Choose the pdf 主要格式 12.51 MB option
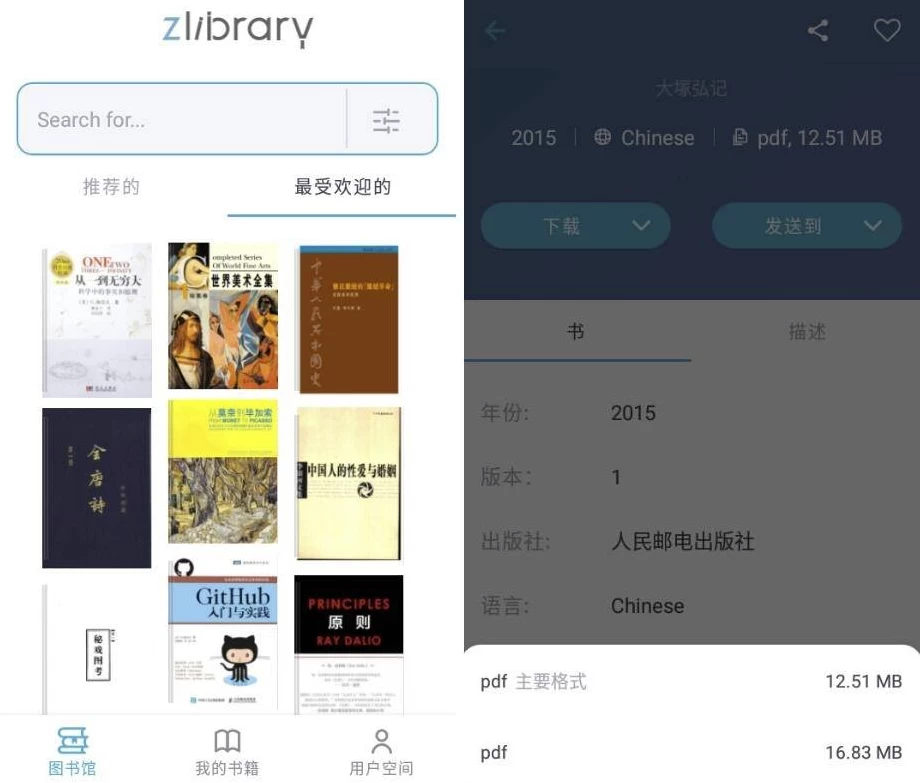This screenshot has height=783, width=920. pyautogui.click(x=690, y=682)
